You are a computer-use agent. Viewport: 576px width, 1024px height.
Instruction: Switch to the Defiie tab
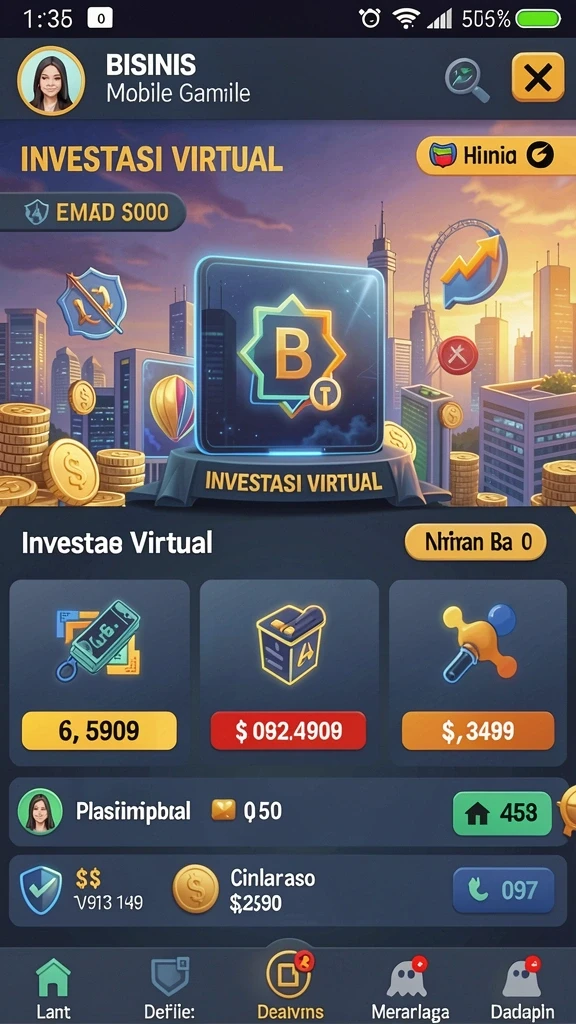(x=170, y=989)
